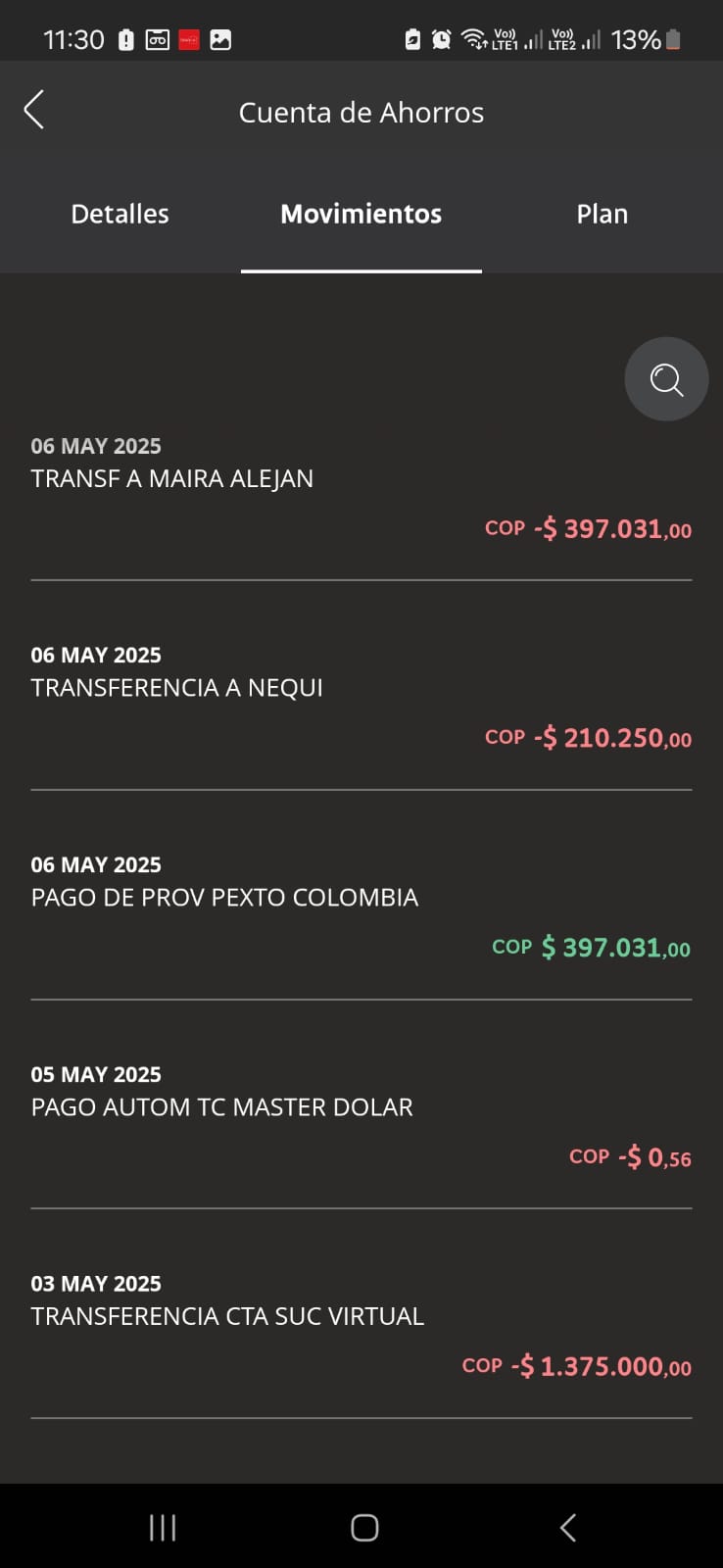View PAGO AUTOM TC MASTER DOLAR details

[361, 1116]
